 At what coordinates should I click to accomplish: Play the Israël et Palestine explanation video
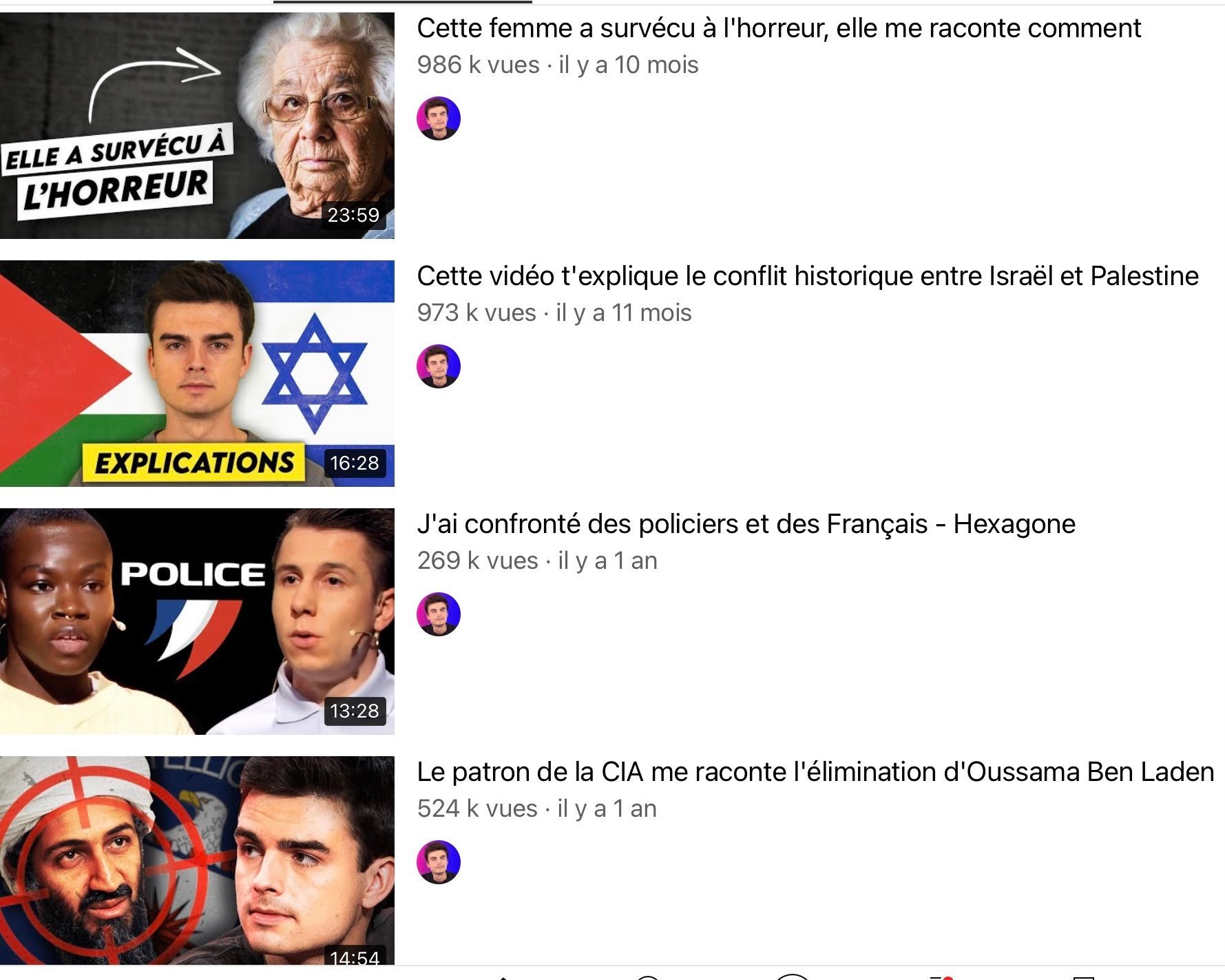(x=197, y=373)
